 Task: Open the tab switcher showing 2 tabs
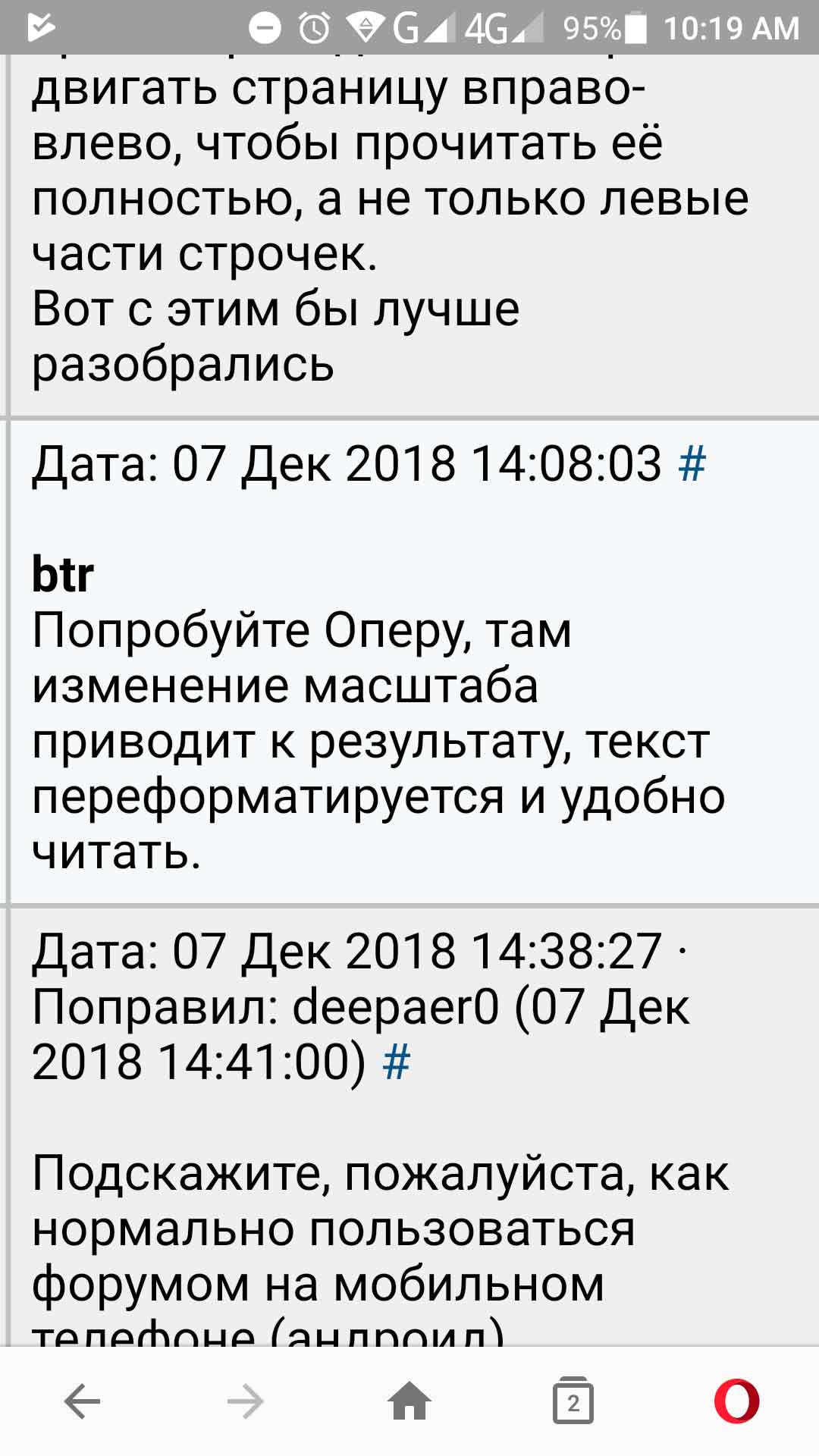coord(573,1401)
